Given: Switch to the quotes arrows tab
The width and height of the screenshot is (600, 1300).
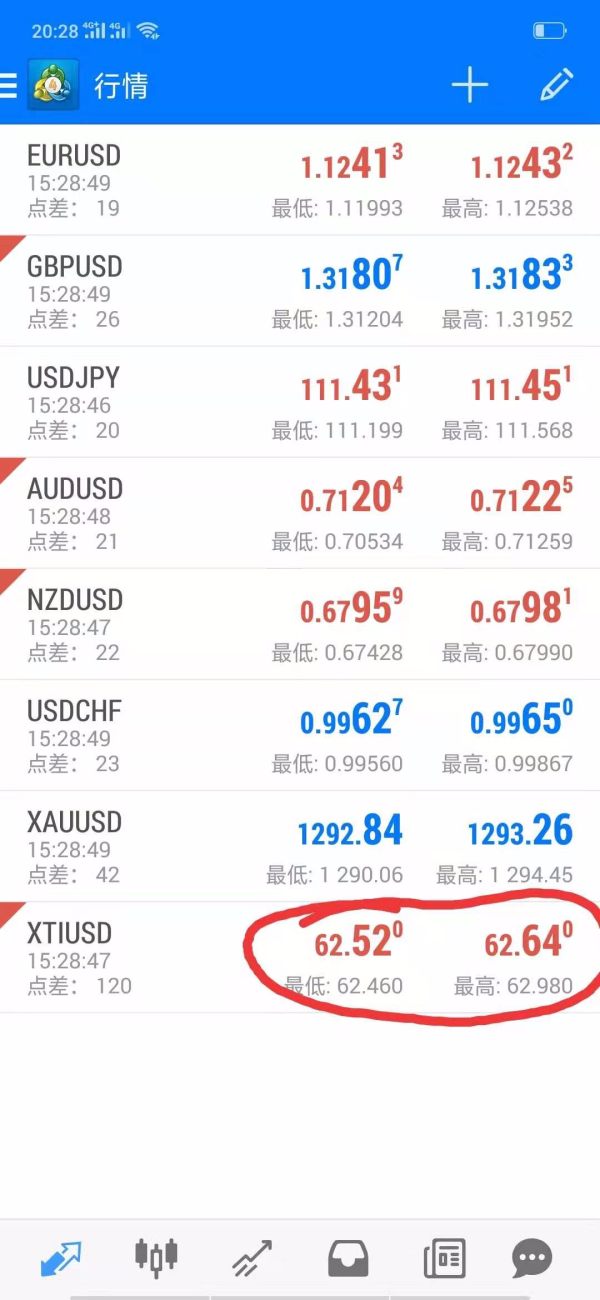Looking at the screenshot, I should click(61, 1257).
